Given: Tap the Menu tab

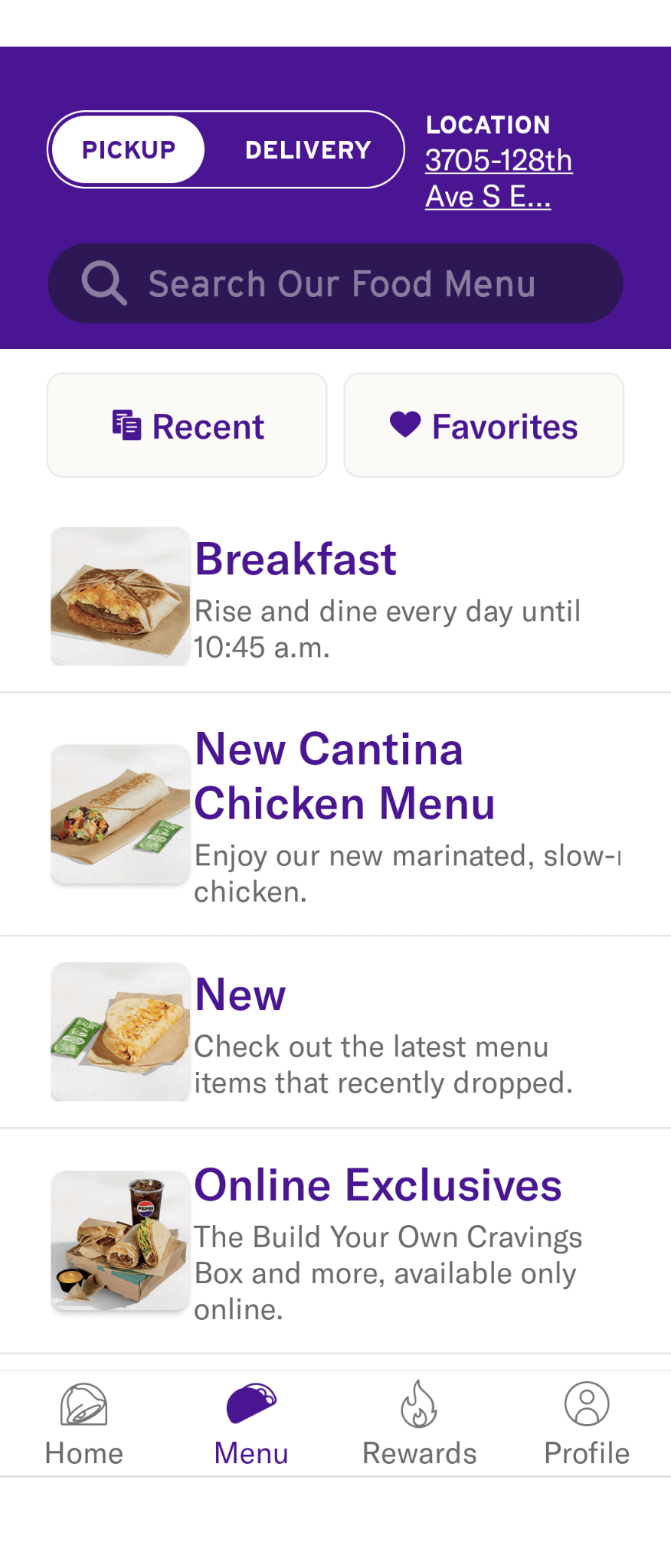Looking at the screenshot, I should pyautogui.click(x=251, y=1424).
